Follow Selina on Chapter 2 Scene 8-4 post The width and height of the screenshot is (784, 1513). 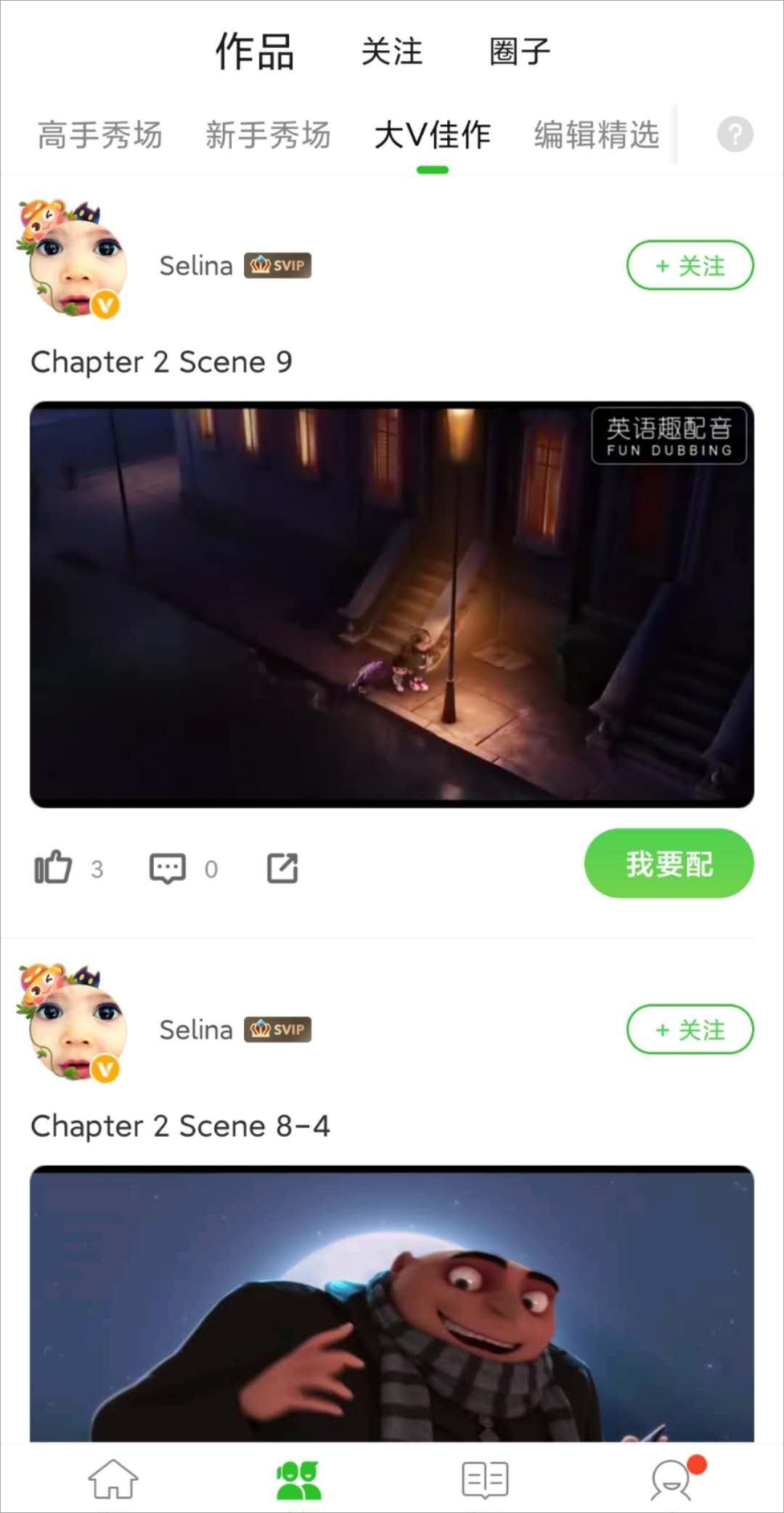690,1029
